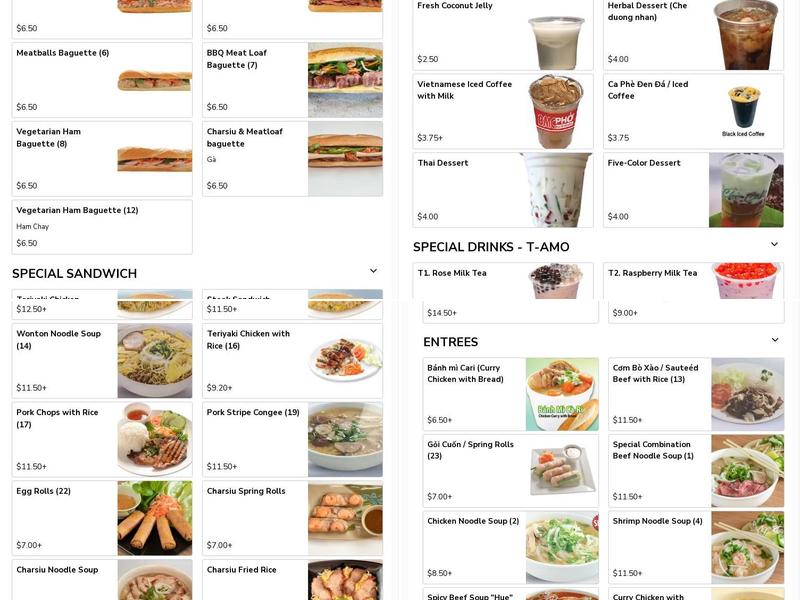Select BBQ Meat Loaf Baguette (7)
The width and height of the screenshot is (800, 600).
tap(292, 80)
